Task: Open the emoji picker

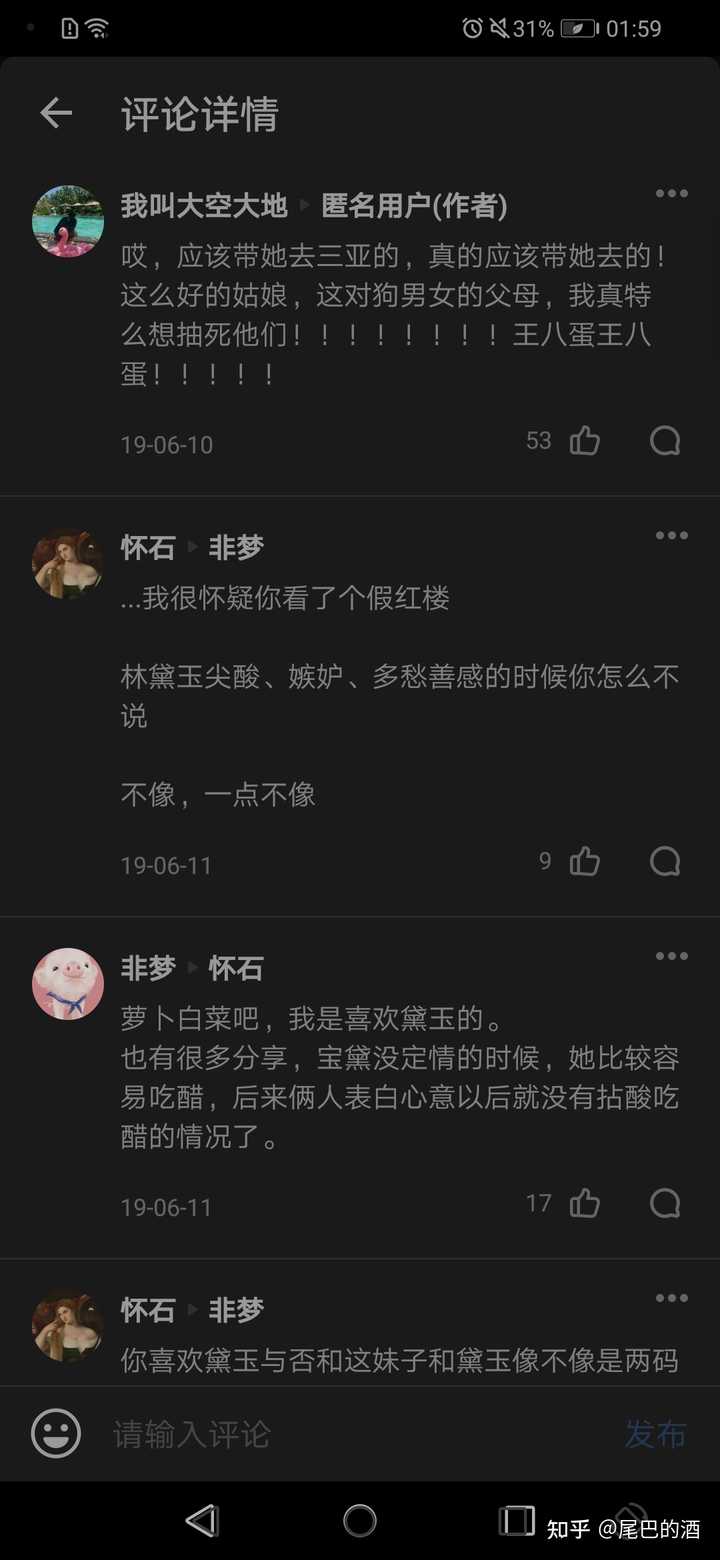Action: pos(56,1434)
